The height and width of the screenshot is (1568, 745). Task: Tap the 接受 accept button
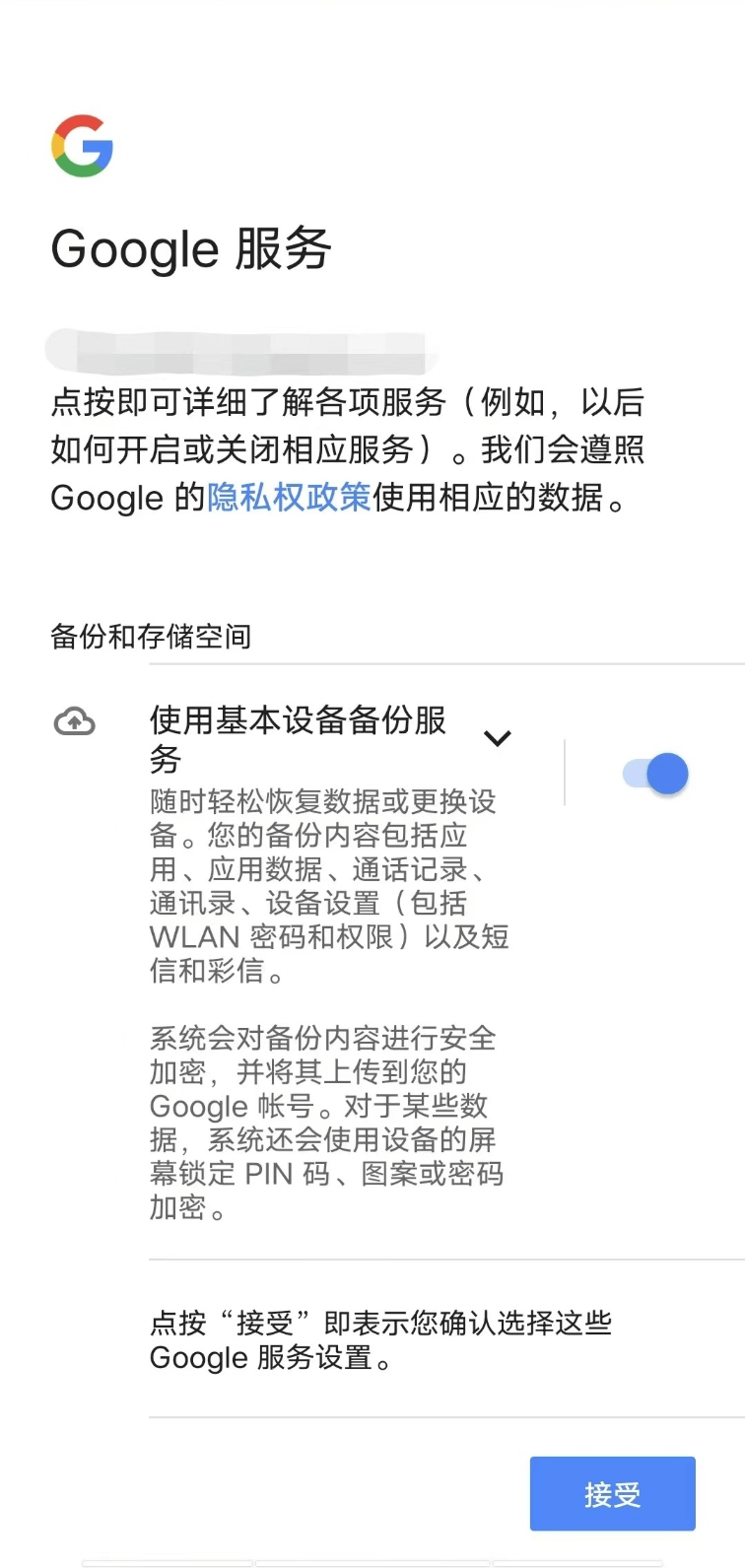(x=612, y=1493)
